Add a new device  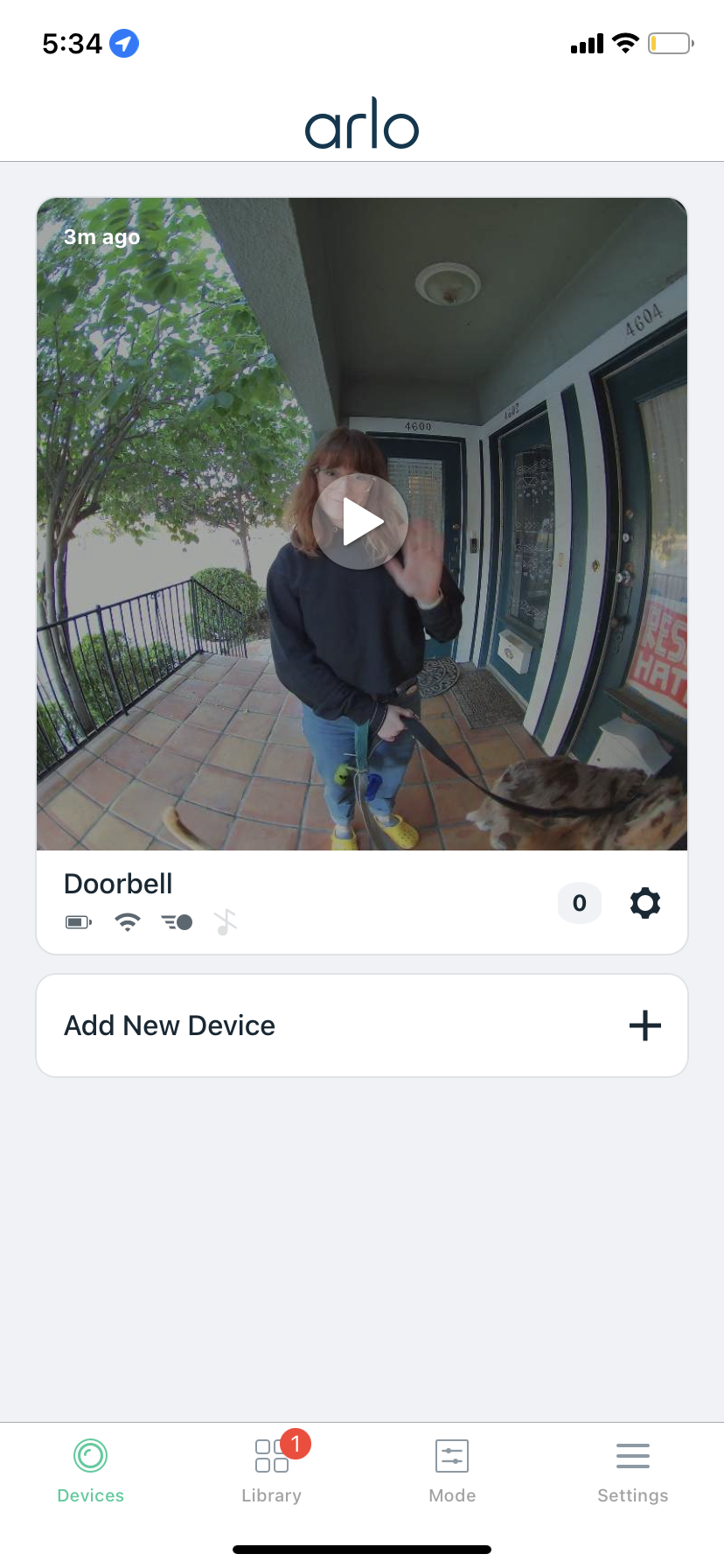[x=362, y=1025]
